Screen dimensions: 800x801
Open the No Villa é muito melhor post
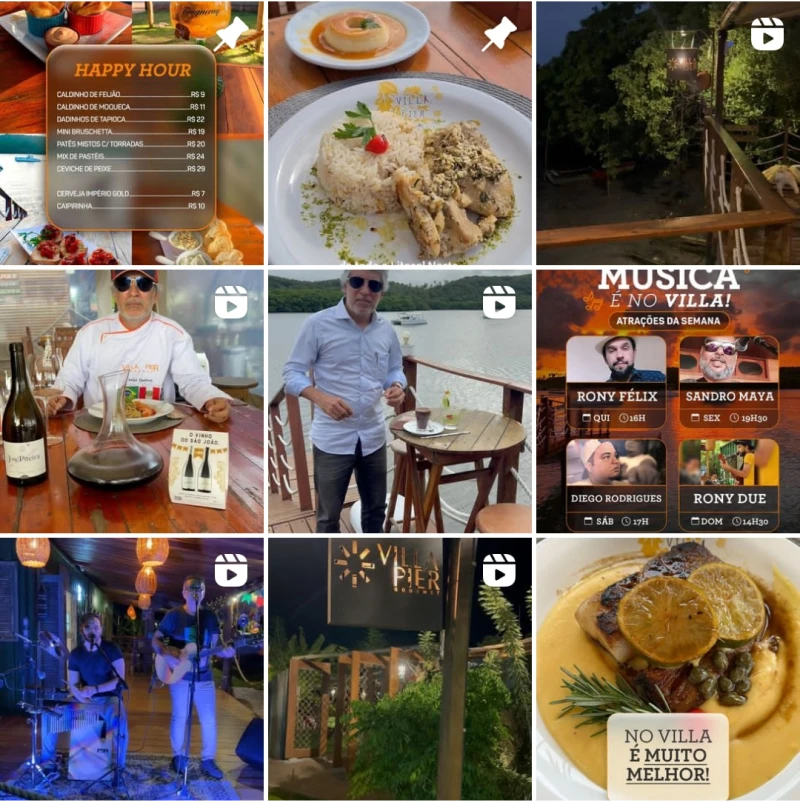click(x=668, y=668)
